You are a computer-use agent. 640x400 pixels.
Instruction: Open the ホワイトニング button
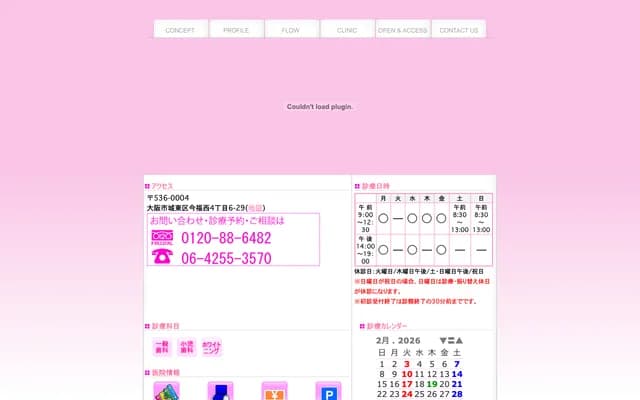[x=211, y=348]
